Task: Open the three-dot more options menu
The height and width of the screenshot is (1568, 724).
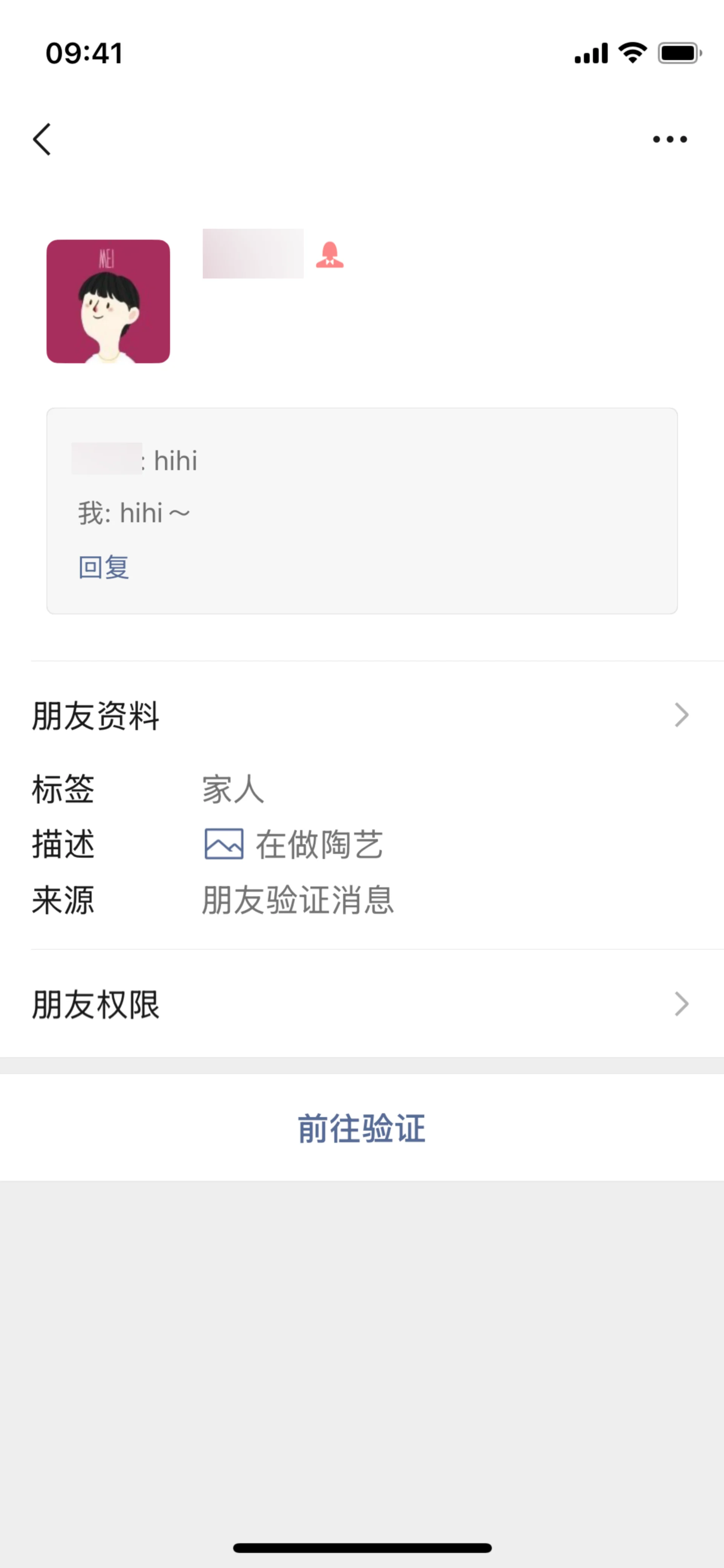Action: (669, 140)
